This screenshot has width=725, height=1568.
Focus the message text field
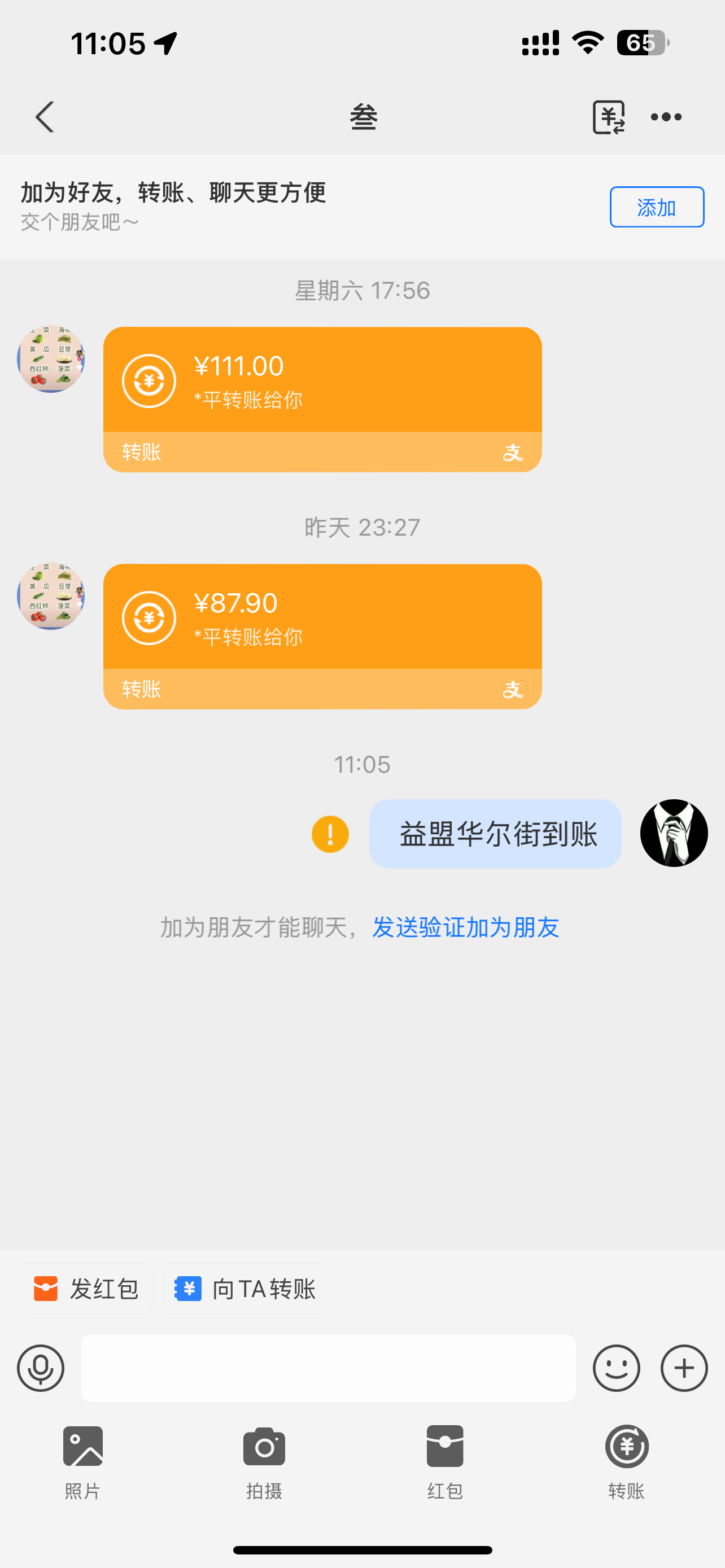coord(329,1368)
